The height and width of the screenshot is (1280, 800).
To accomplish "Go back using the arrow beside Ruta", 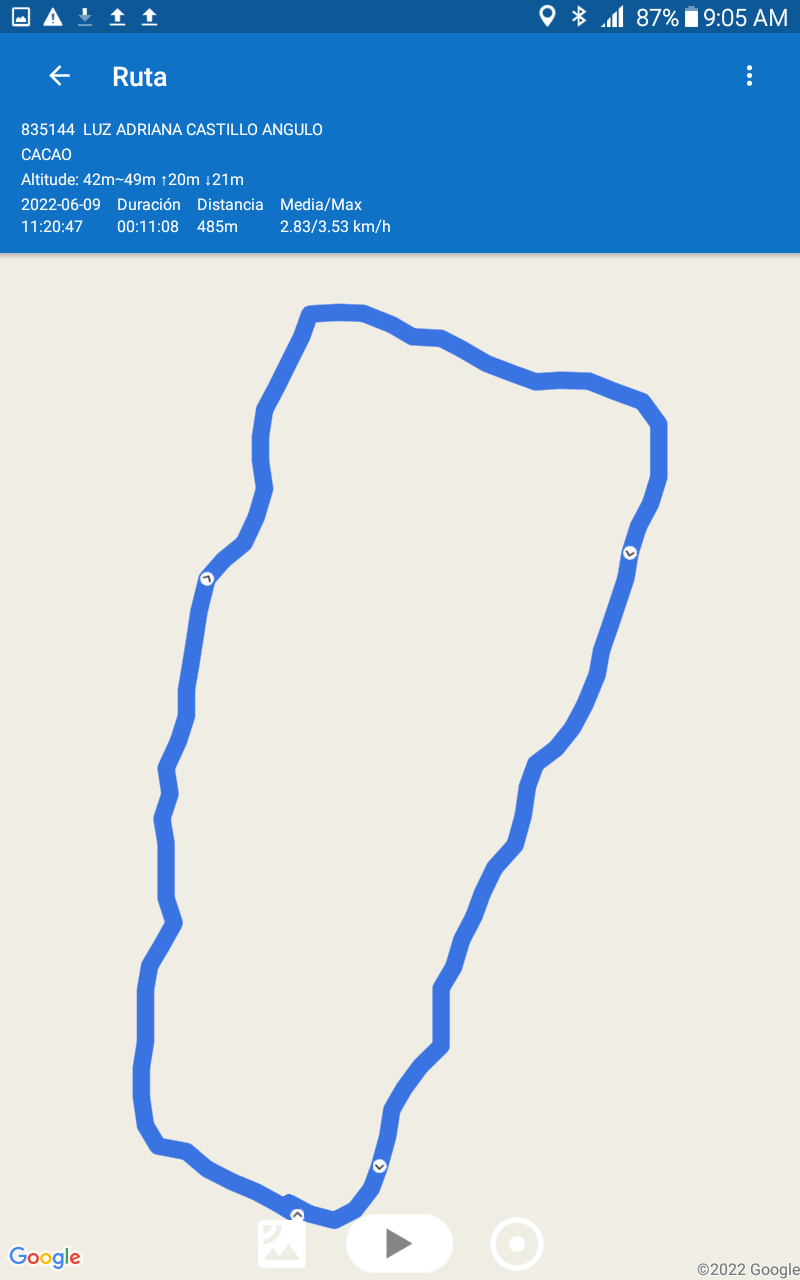I will tap(60, 76).
